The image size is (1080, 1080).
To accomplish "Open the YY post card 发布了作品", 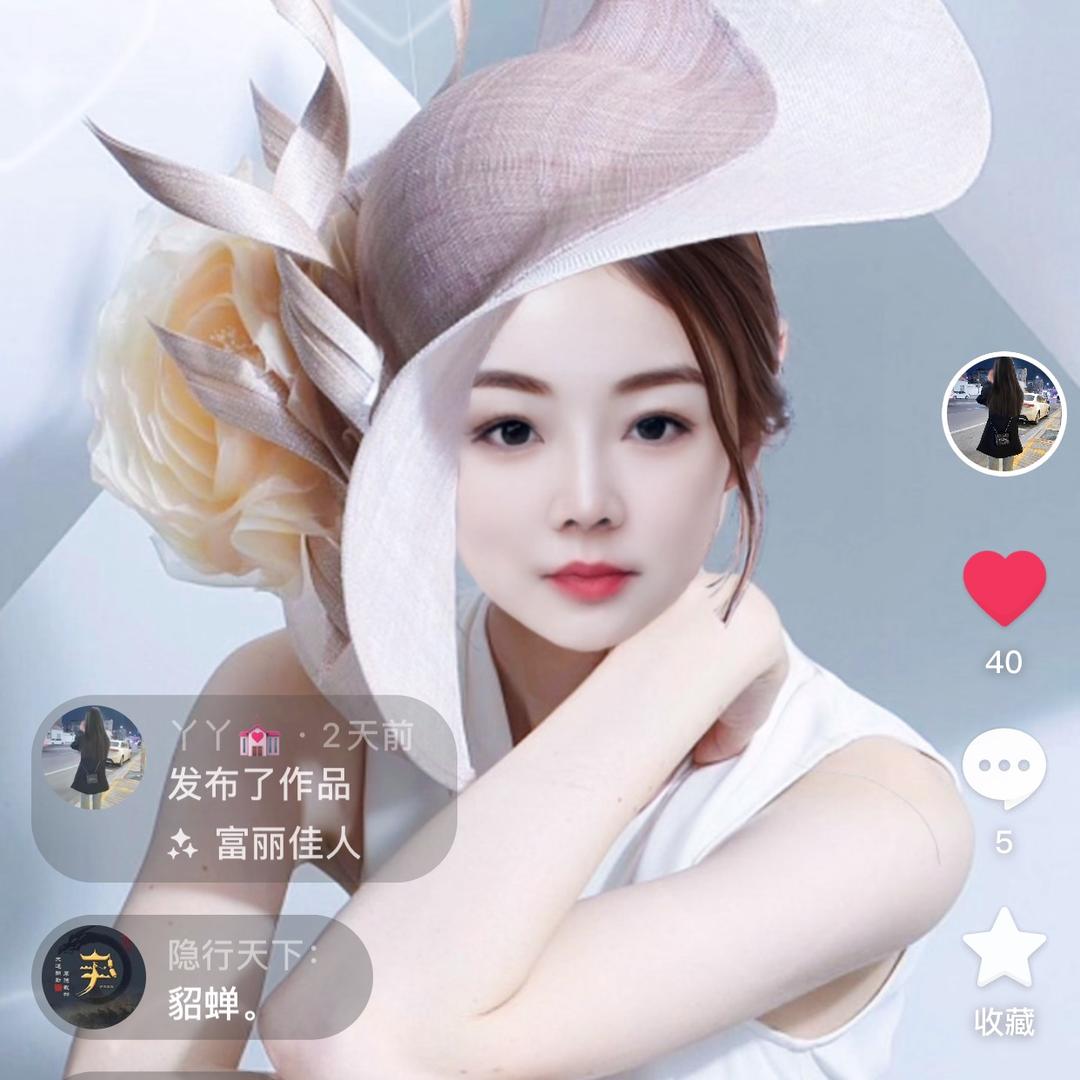I will coord(258,785).
